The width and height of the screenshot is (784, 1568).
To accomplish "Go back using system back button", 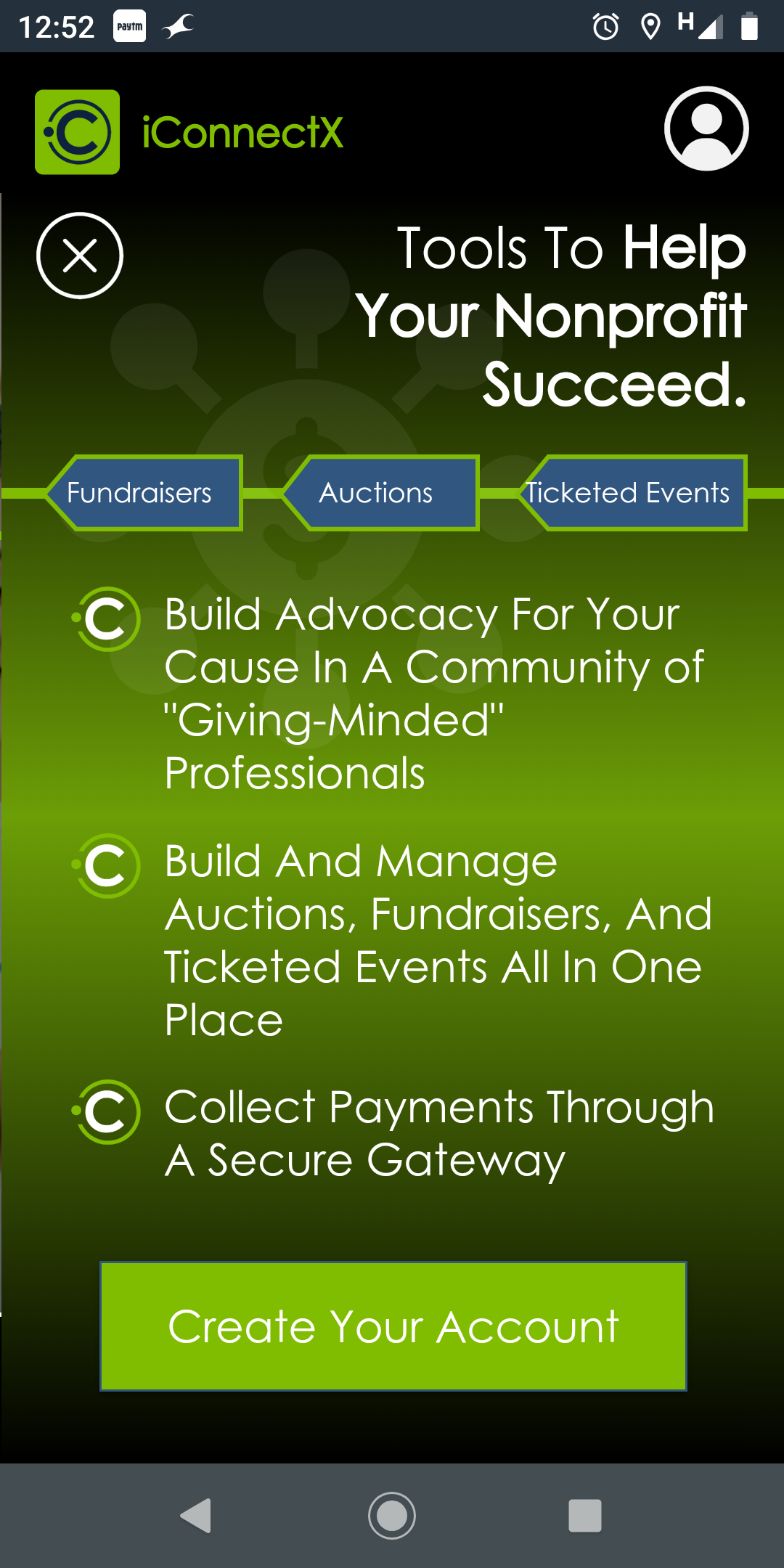I will point(196,1516).
